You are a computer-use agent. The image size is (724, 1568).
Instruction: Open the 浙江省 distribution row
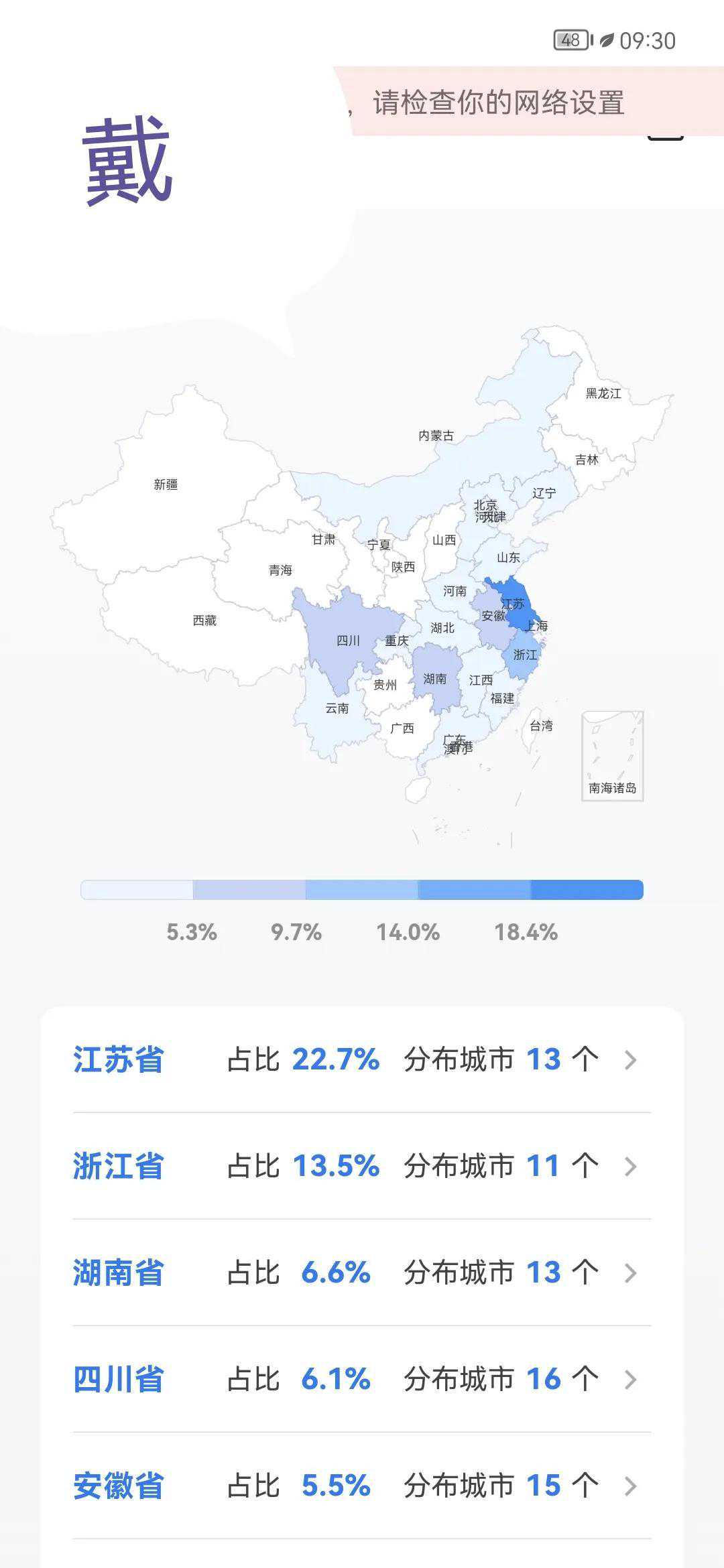[362, 1167]
